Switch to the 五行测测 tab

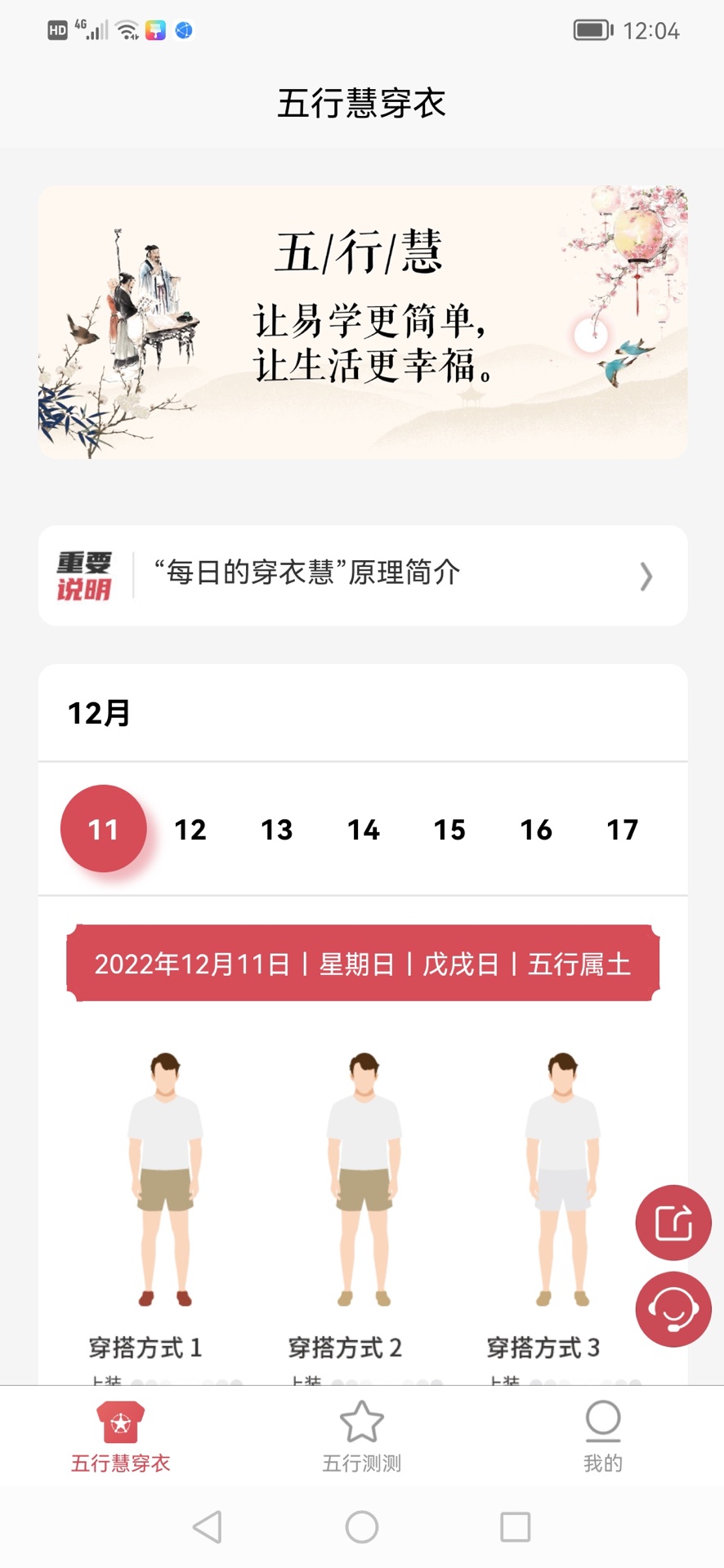pyautogui.click(x=361, y=1437)
